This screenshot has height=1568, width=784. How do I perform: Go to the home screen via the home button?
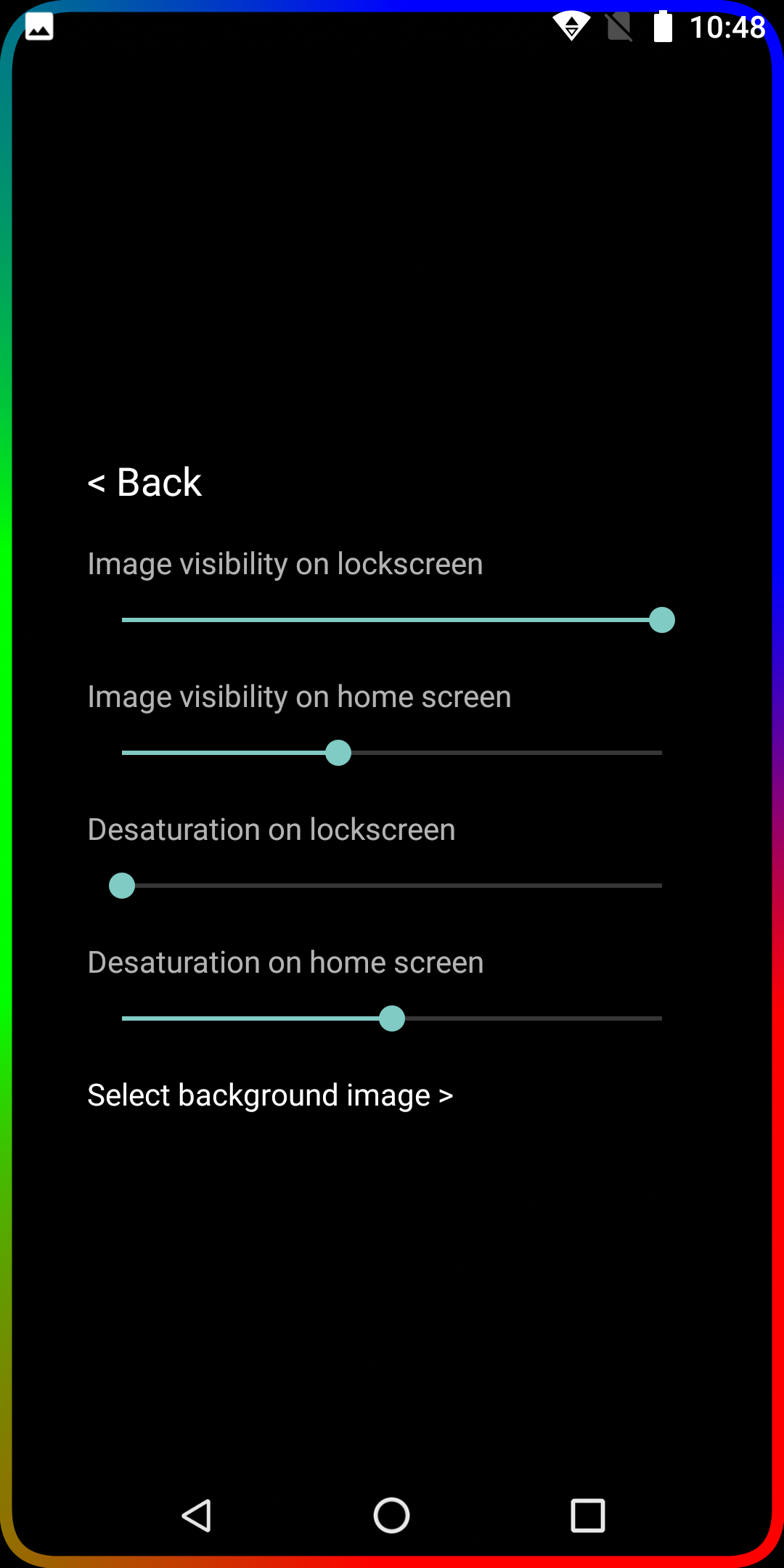pyautogui.click(x=392, y=1516)
